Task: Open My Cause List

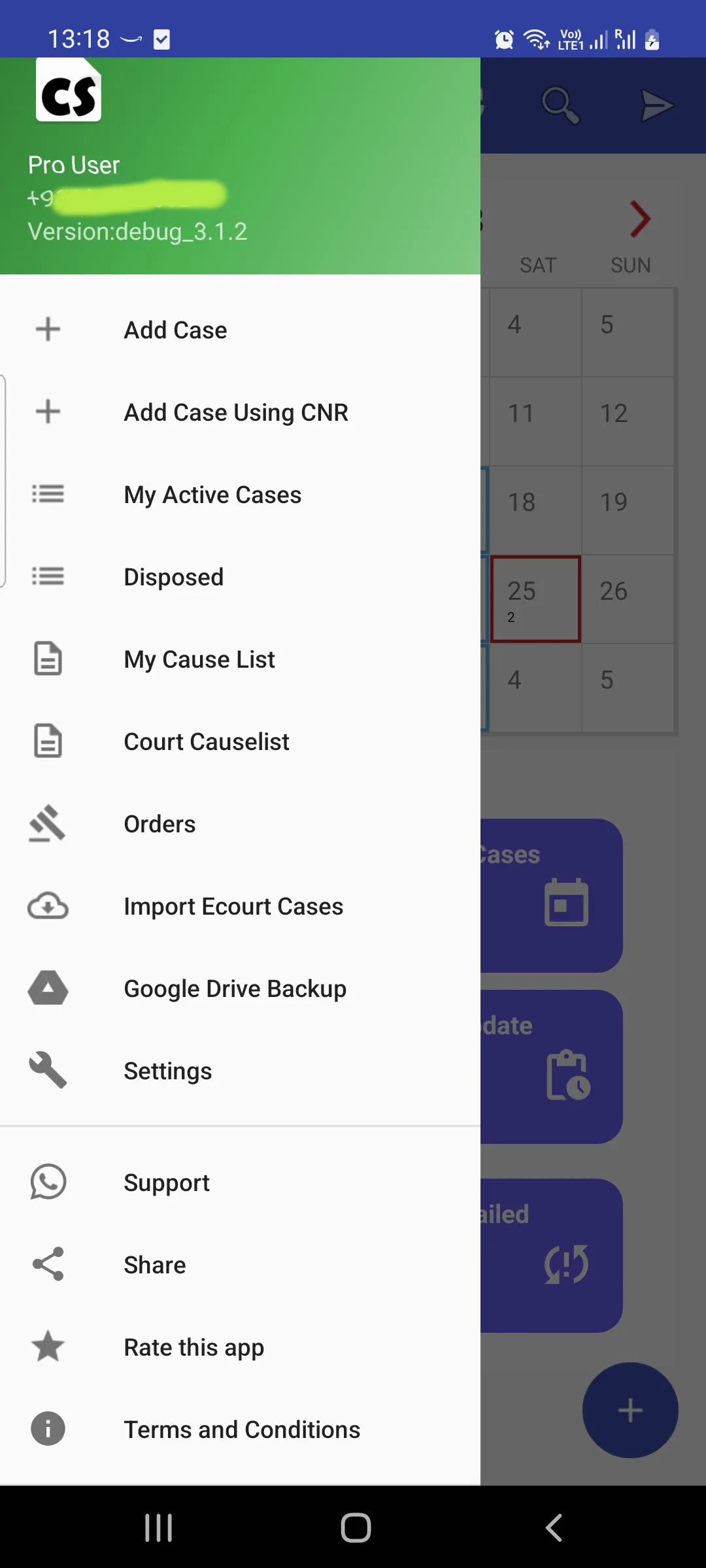Action: (x=199, y=659)
